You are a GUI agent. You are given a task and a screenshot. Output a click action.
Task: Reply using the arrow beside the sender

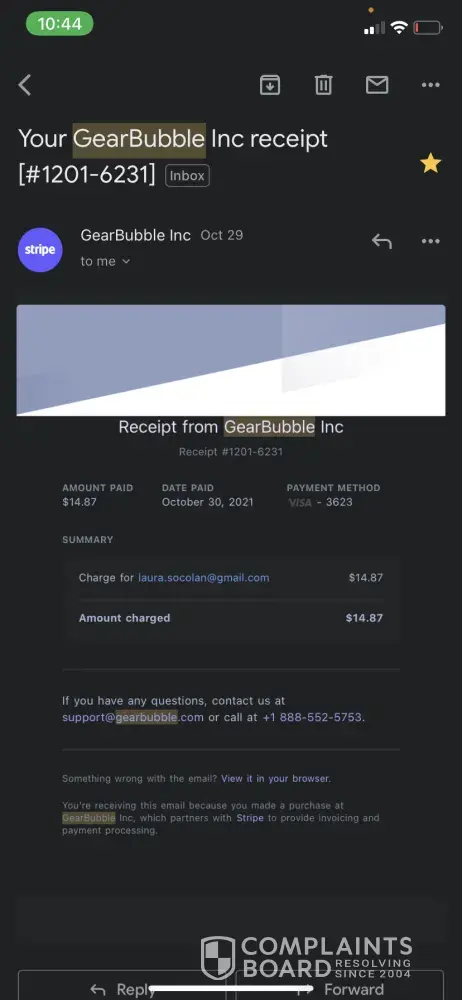tap(382, 241)
